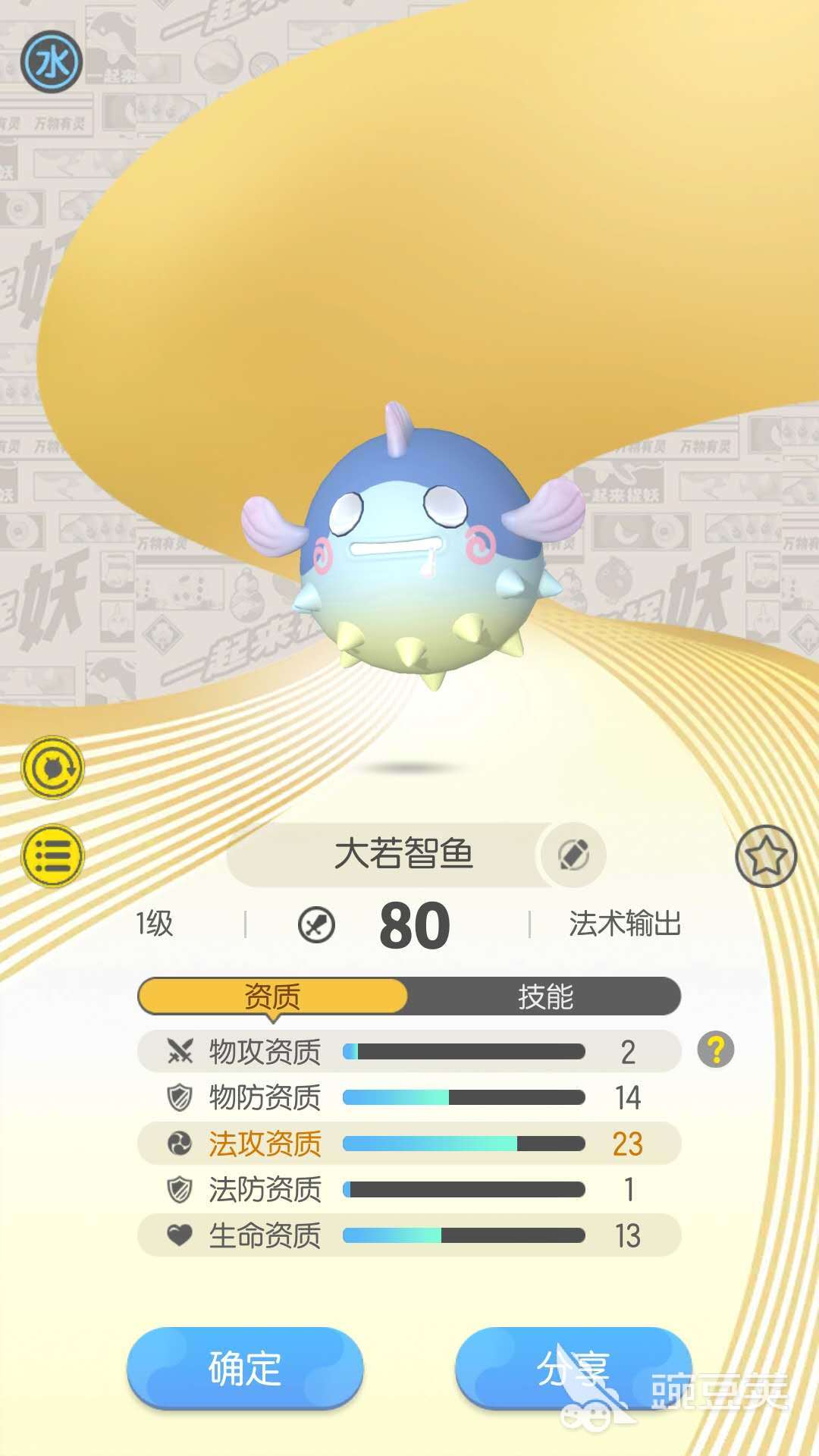Share this creature via 分享 button
This screenshot has height=1456, width=819.
(573, 1368)
